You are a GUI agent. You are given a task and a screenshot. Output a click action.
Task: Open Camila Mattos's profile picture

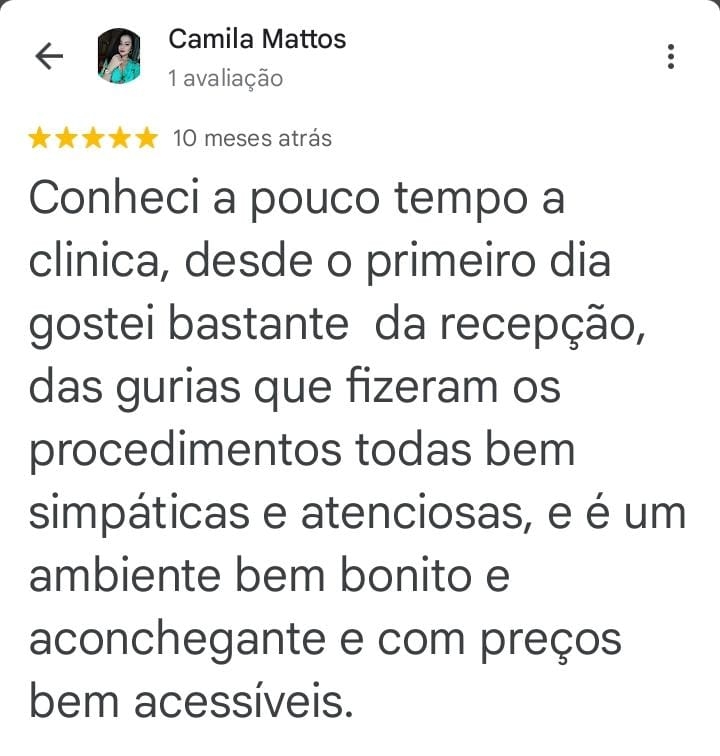point(119,57)
